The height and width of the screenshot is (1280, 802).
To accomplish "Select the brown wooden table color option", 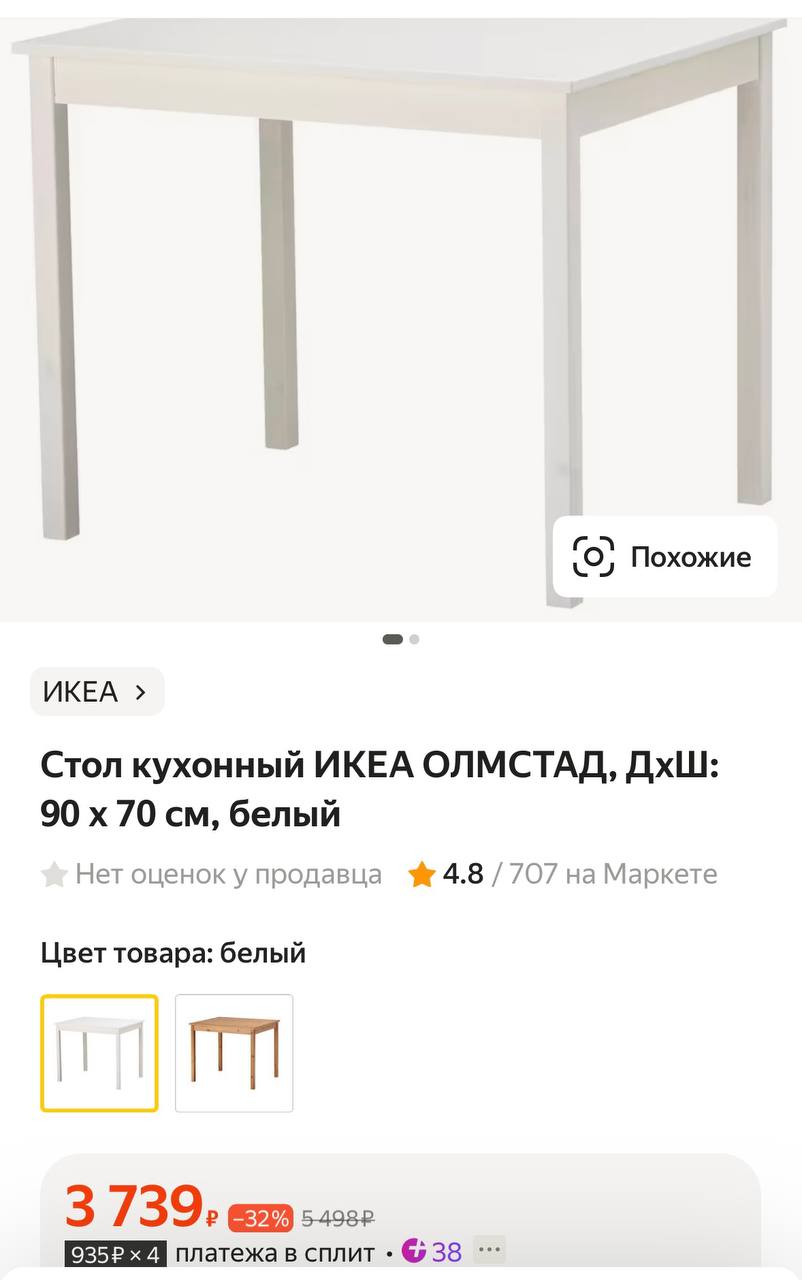I will pyautogui.click(x=234, y=1053).
